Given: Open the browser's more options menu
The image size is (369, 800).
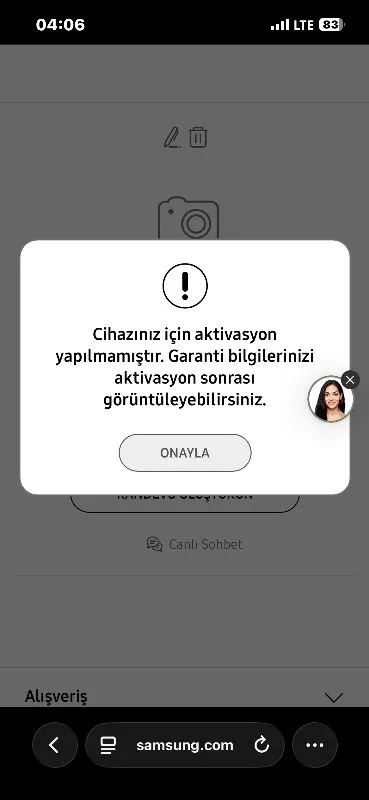Looking at the screenshot, I should 314,745.
